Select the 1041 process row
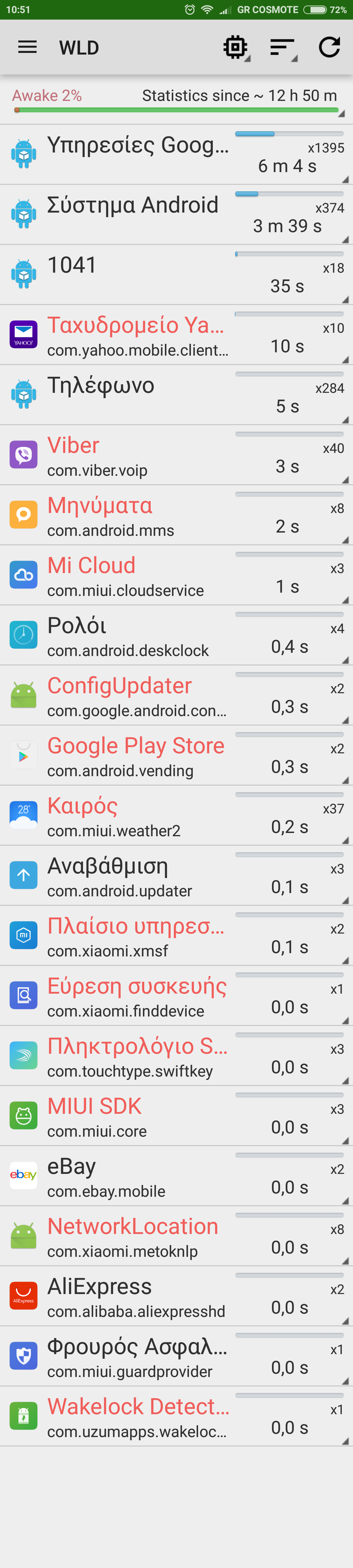The width and height of the screenshot is (353, 1568). tap(176, 275)
